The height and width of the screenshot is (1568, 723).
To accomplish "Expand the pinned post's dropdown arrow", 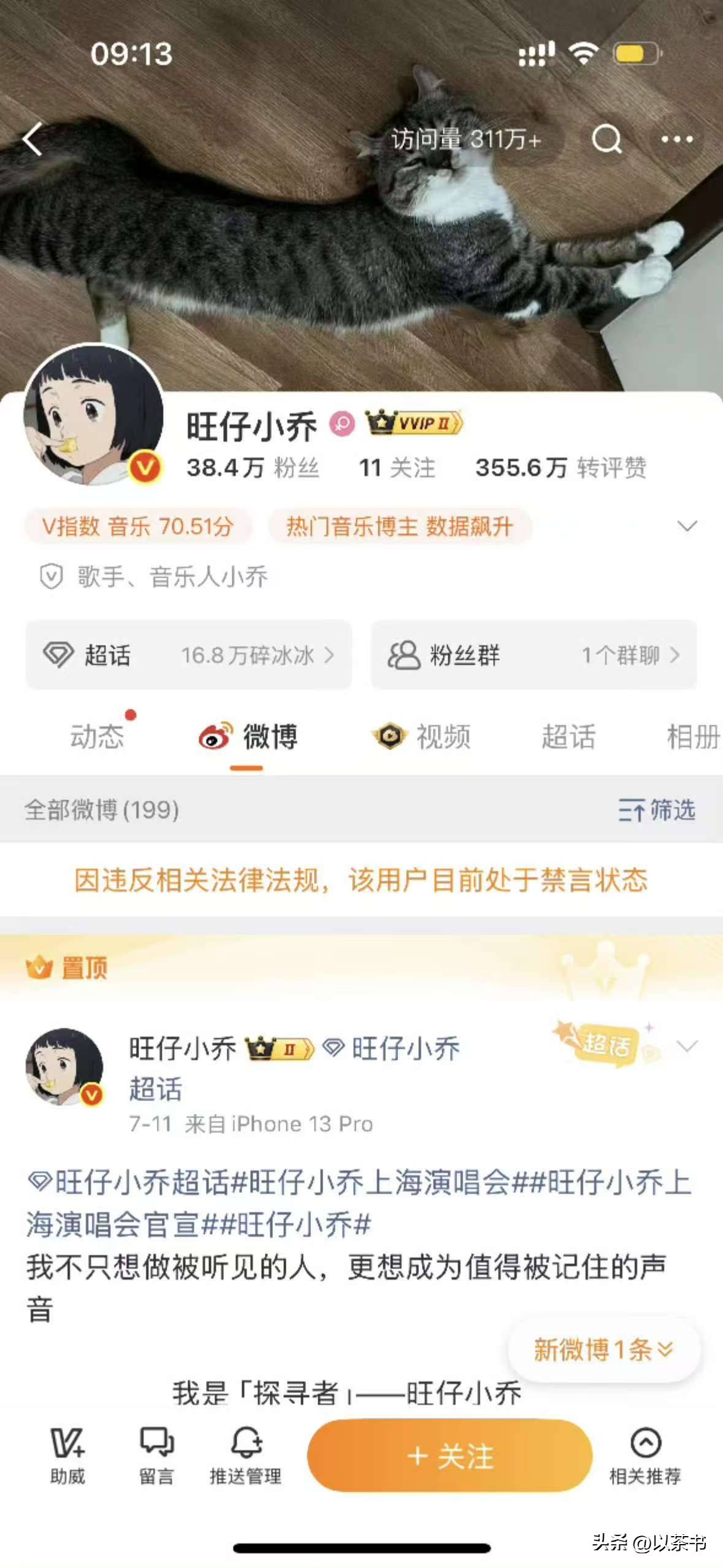I will 687,1047.
